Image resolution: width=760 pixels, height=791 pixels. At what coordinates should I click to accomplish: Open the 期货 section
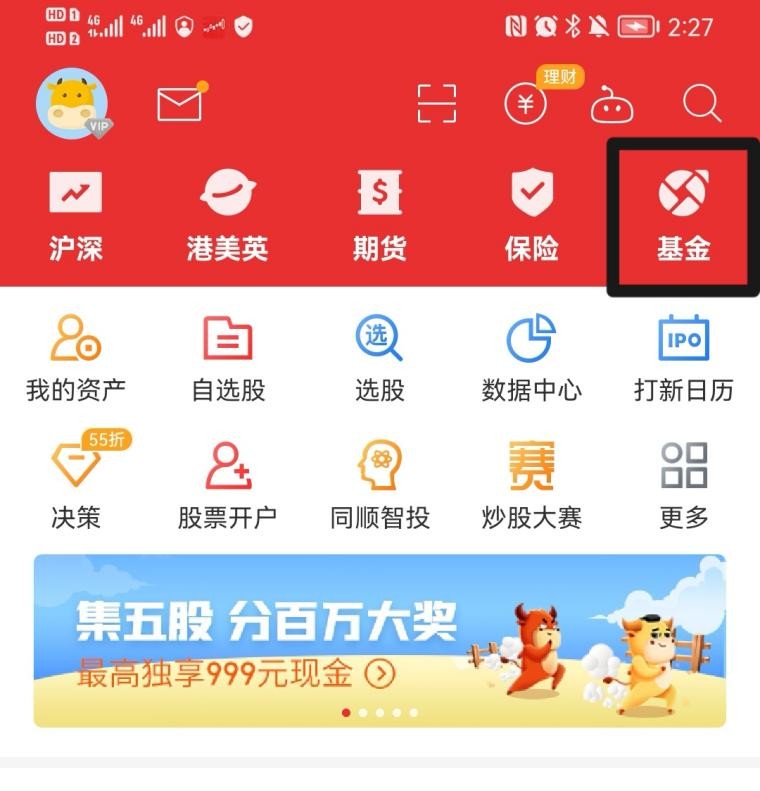point(380,215)
